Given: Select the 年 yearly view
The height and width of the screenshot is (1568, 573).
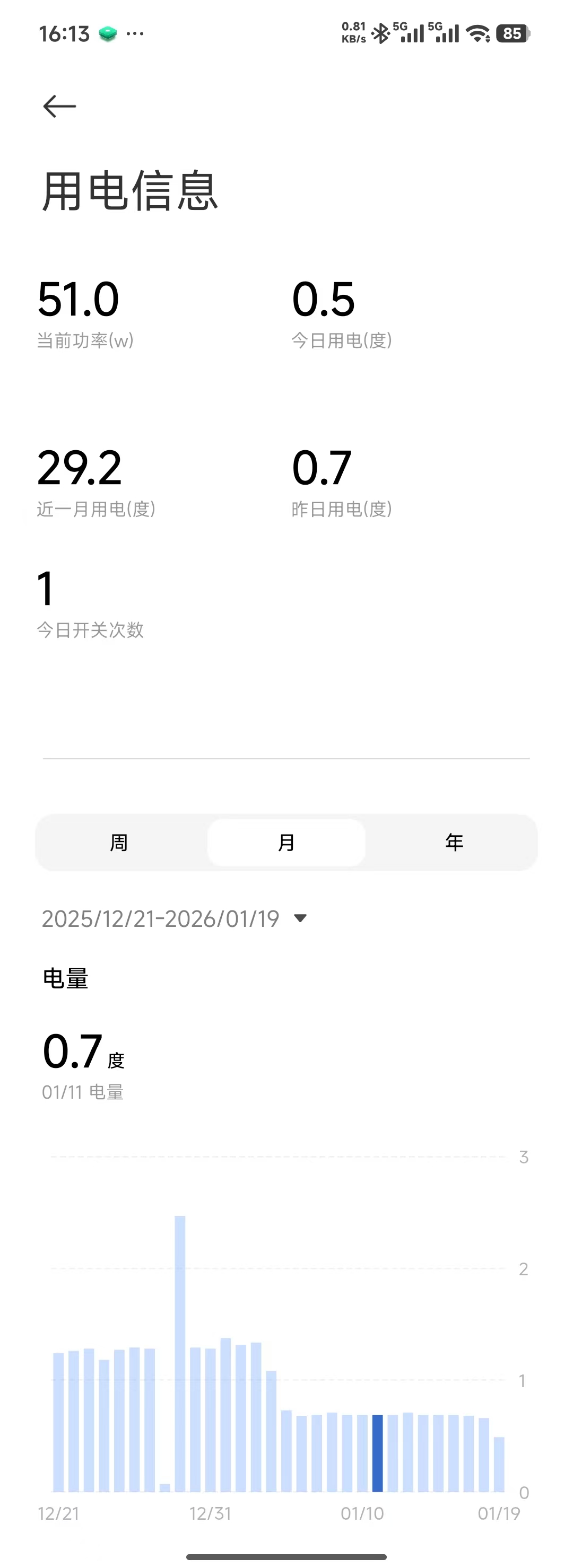Looking at the screenshot, I should (453, 843).
